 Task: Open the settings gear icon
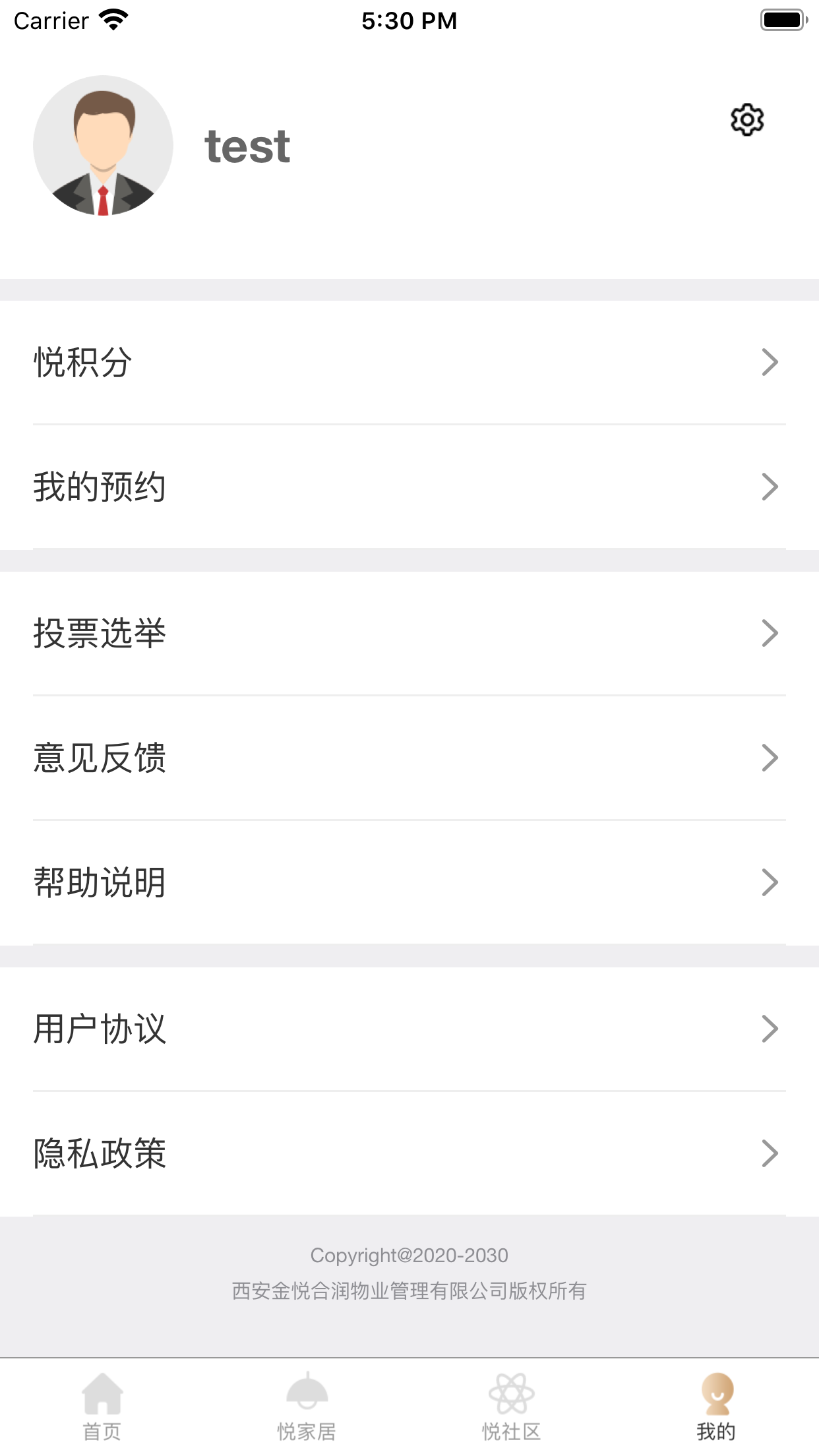click(x=746, y=120)
